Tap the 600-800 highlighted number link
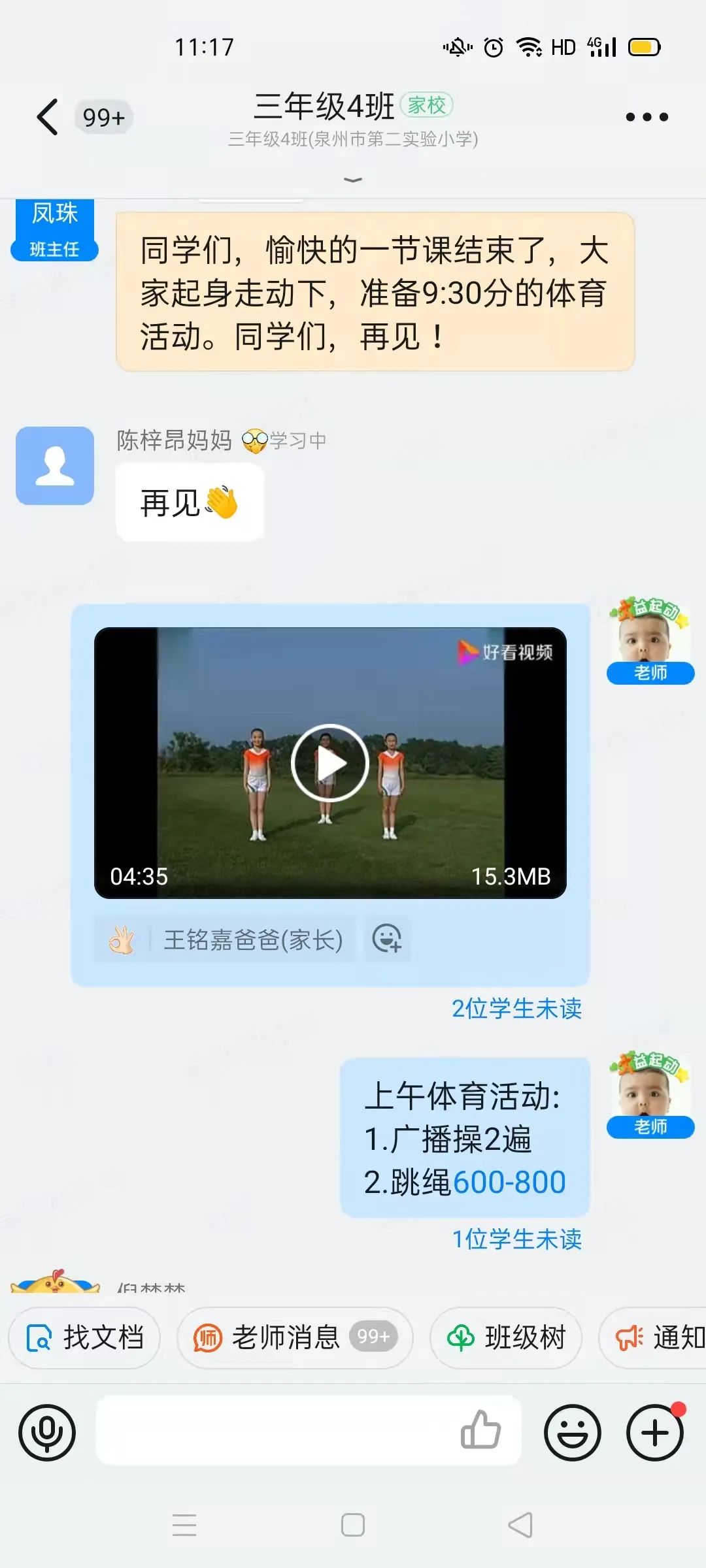The image size is (706, 1568). coord(510,1183)
